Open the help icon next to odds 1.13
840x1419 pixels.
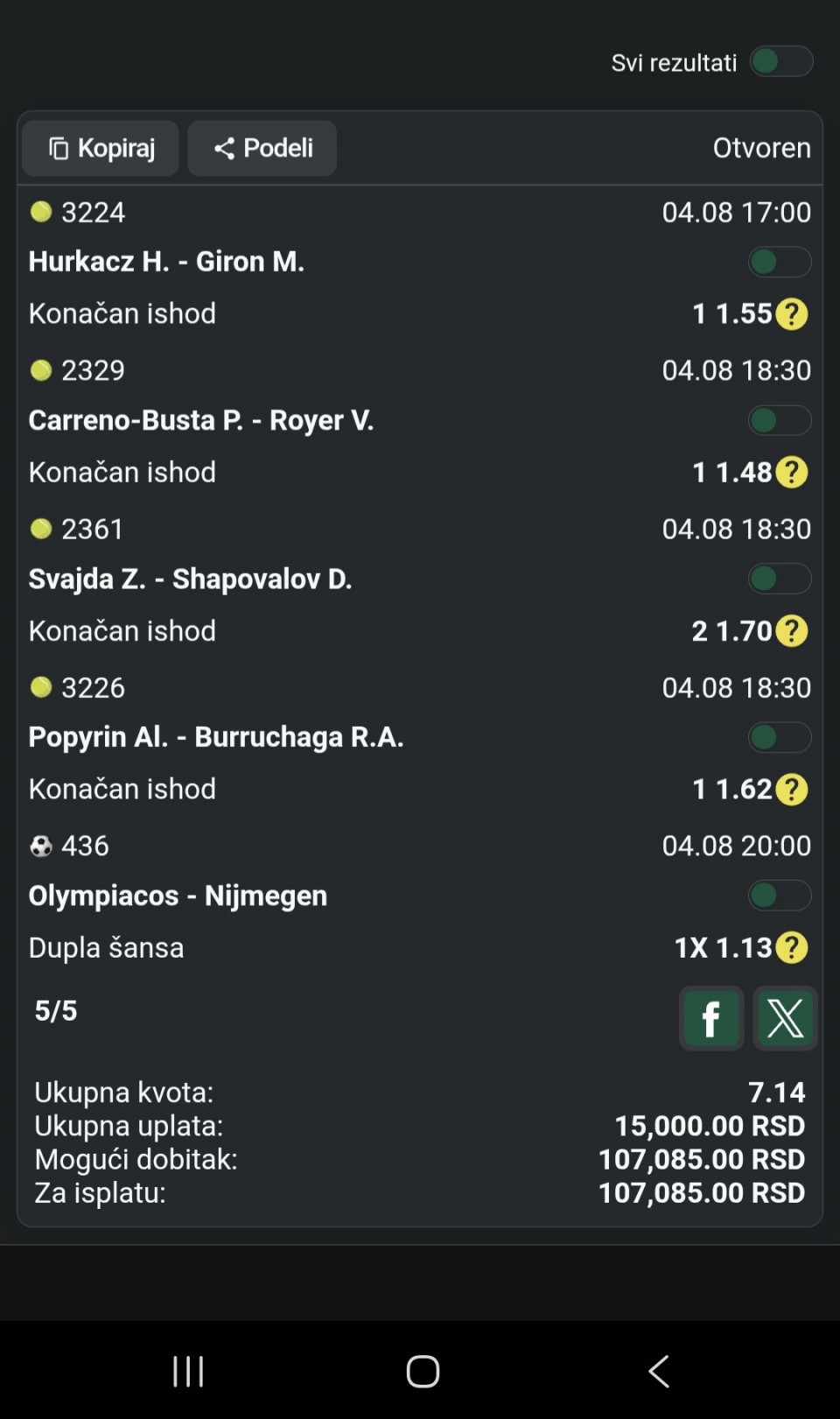point(792,948)
